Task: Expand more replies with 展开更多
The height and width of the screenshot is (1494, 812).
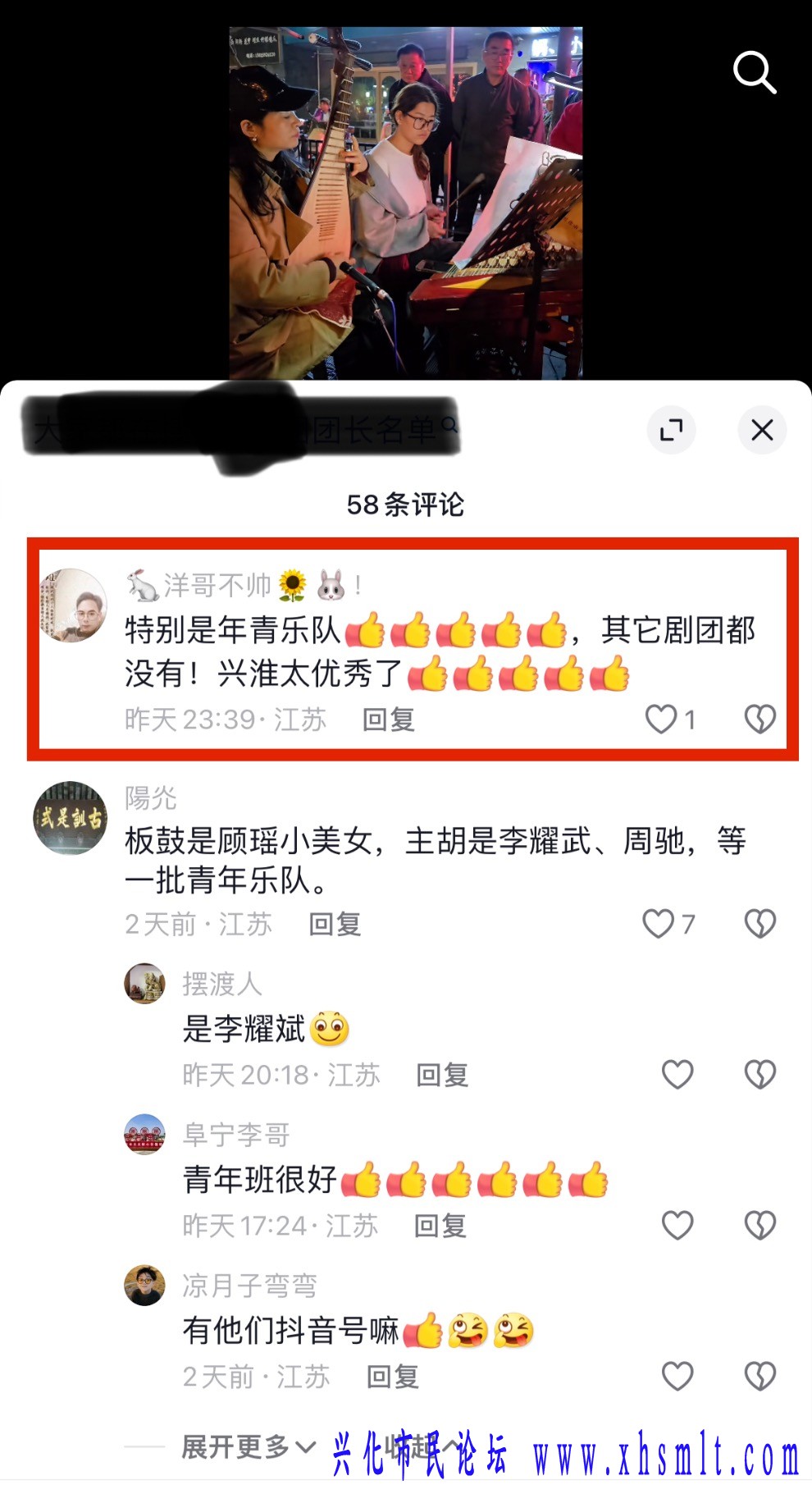Action: pyautogui.click(x=248, y=1447)
